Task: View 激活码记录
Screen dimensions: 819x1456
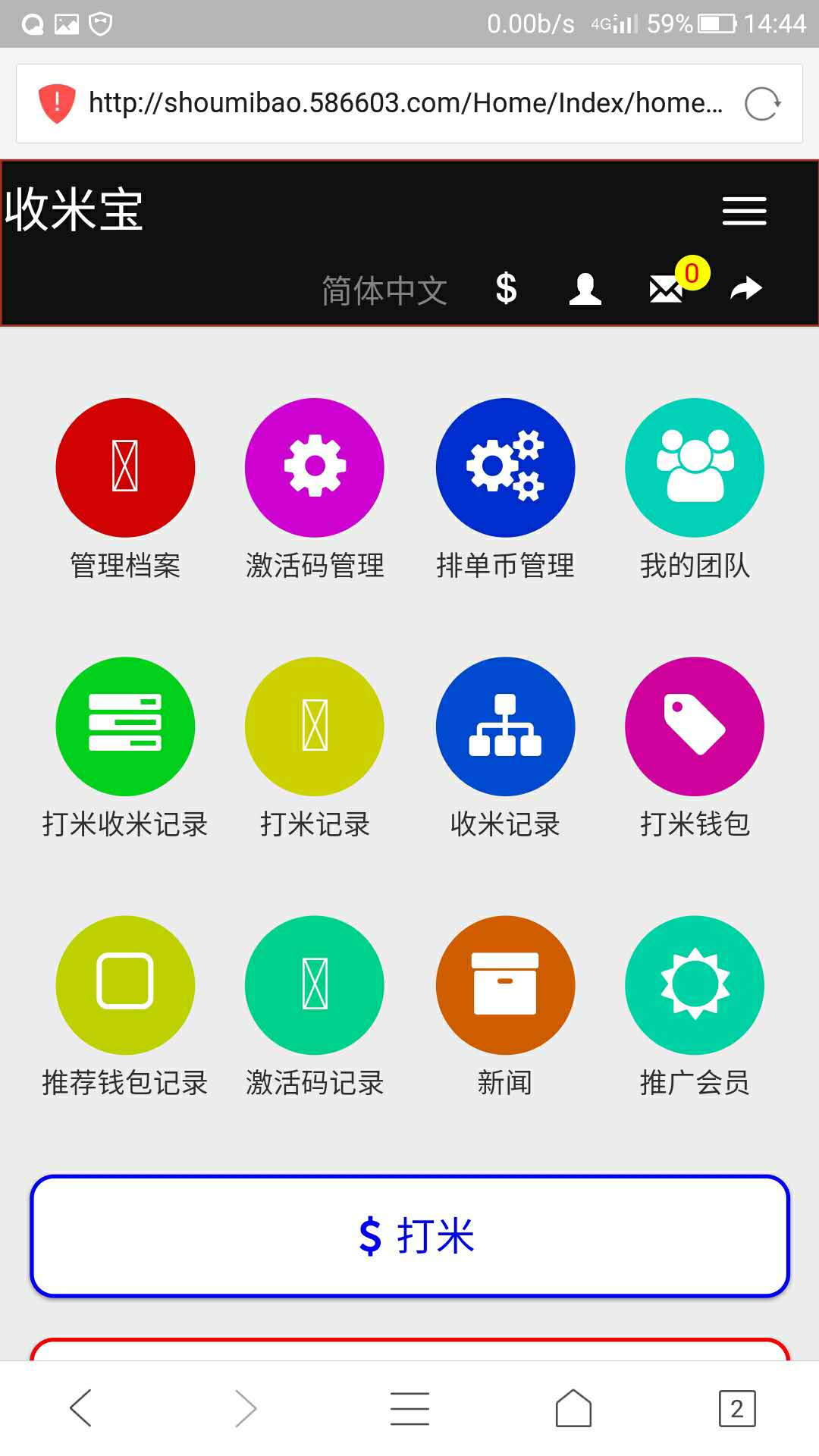Action: (x=315, y=985)
